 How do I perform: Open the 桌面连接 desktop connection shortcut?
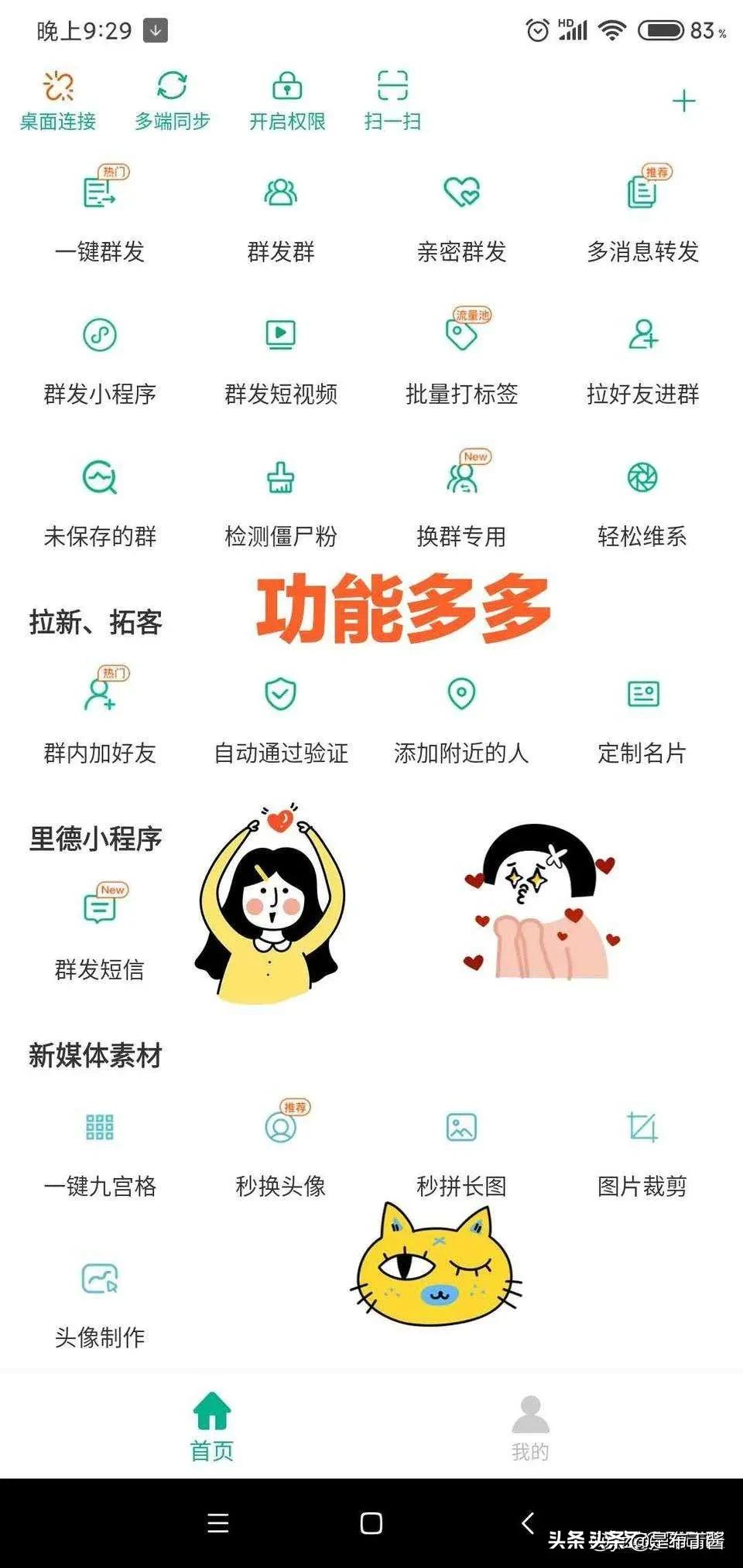58,101
